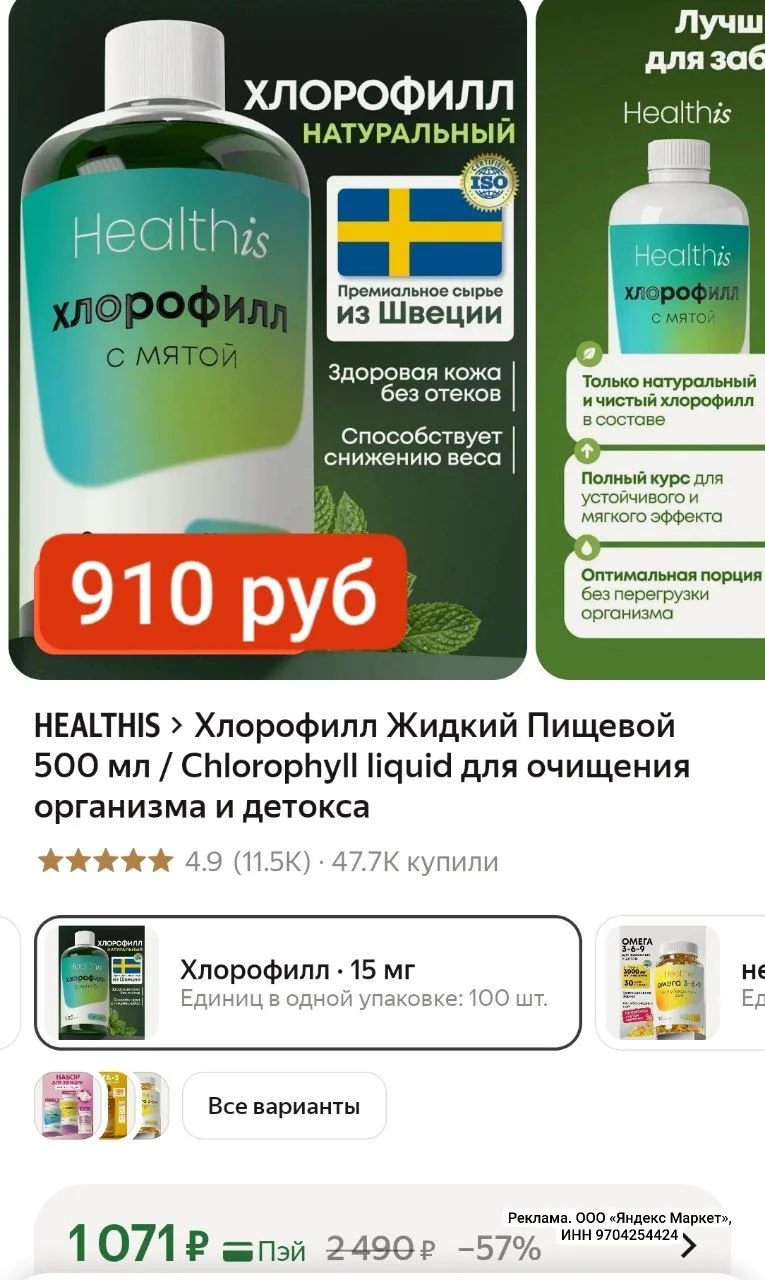
Task: Show Все варианты of the product
Action: coord(284,1106)
